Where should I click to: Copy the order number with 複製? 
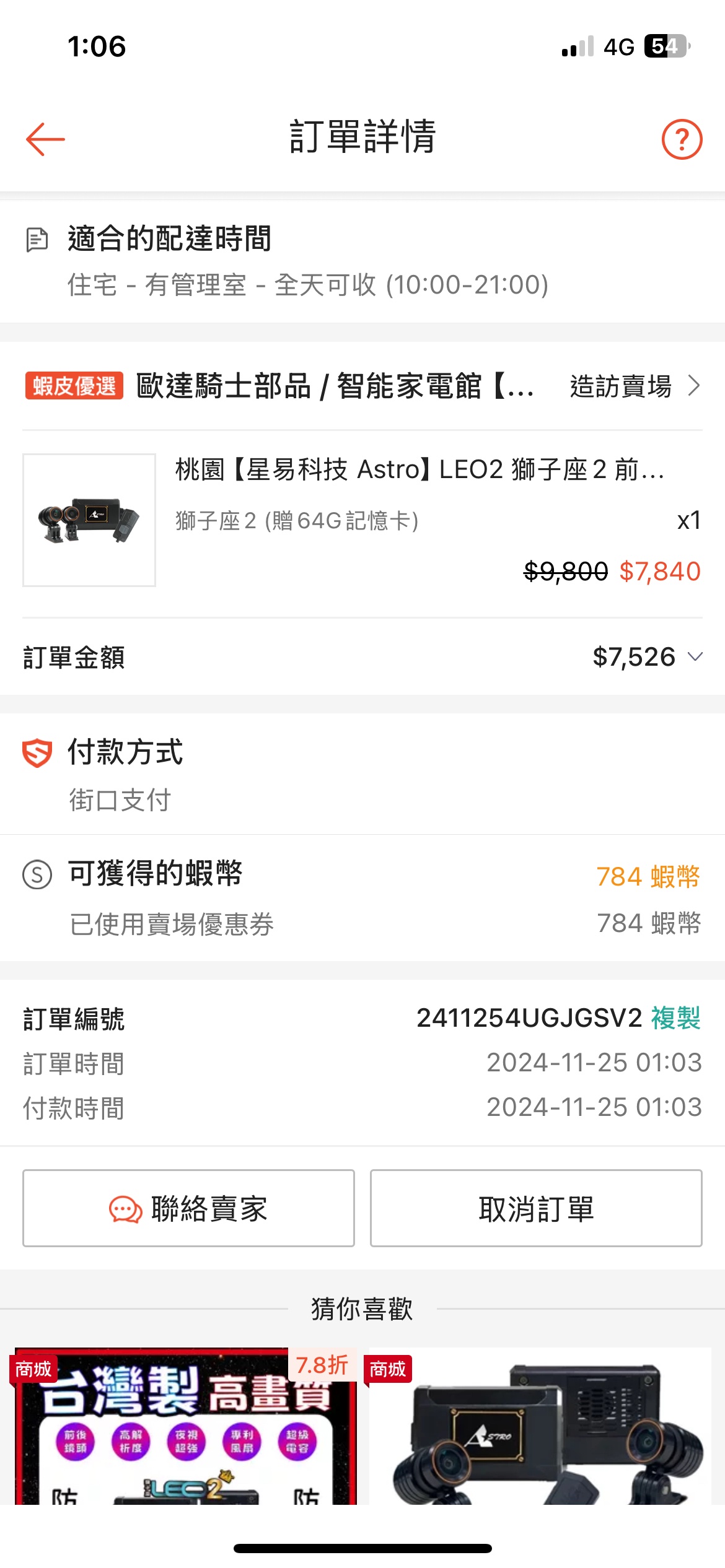click(675, 1018)
